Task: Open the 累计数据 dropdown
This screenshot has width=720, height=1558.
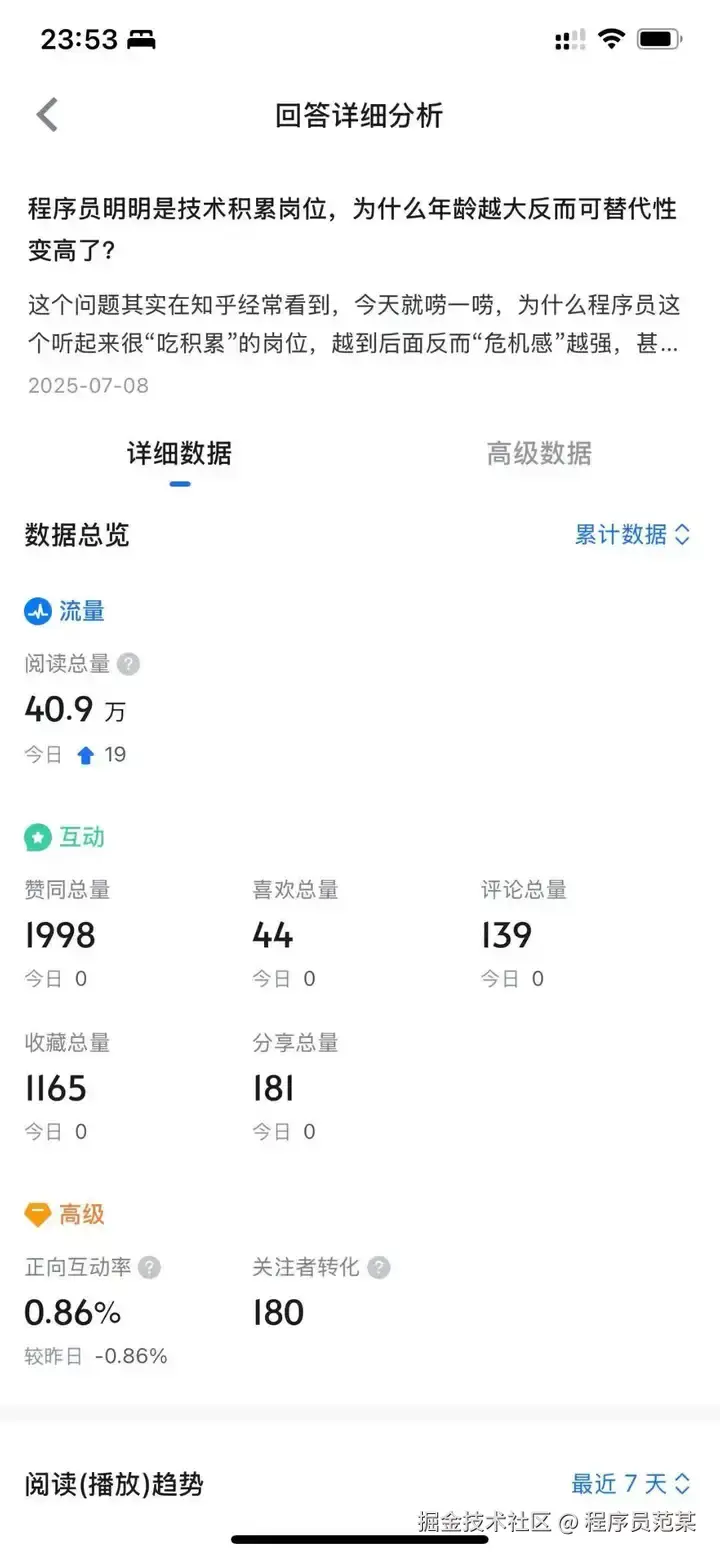Action: coord(632,534)
